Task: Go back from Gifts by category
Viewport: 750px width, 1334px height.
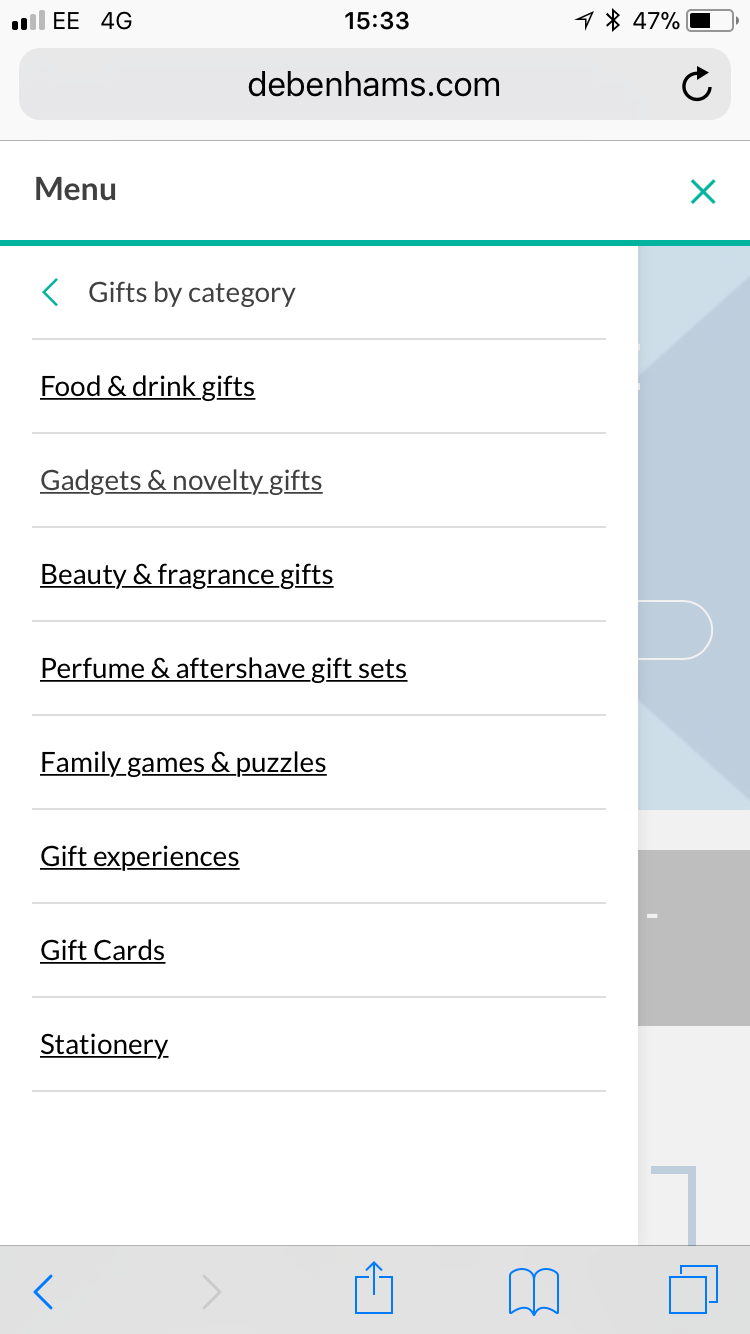Action: pyautogui.click(x=51, y=293)
